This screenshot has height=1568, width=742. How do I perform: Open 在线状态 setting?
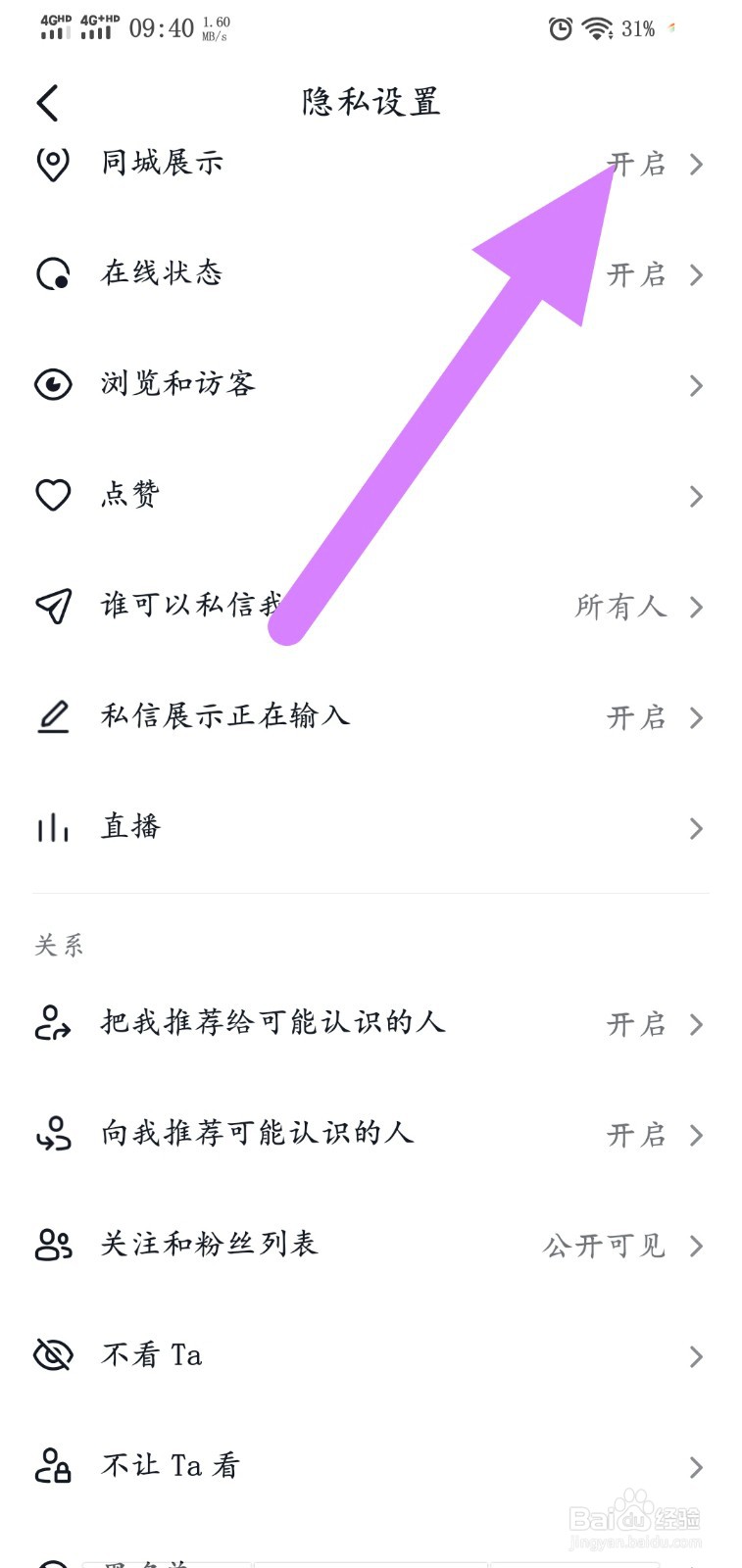coord(371,274)
